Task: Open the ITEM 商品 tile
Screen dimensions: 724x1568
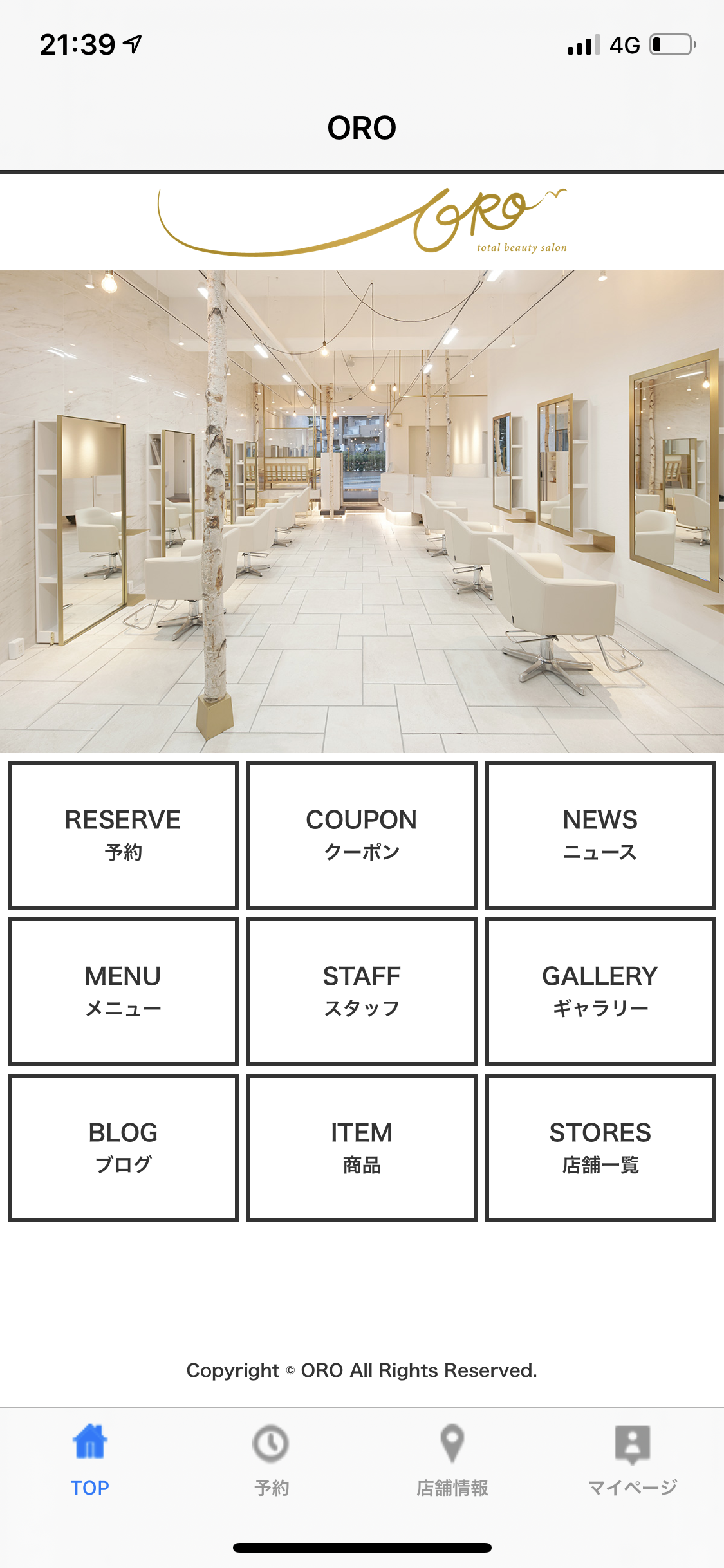Action: (362, 1148)
